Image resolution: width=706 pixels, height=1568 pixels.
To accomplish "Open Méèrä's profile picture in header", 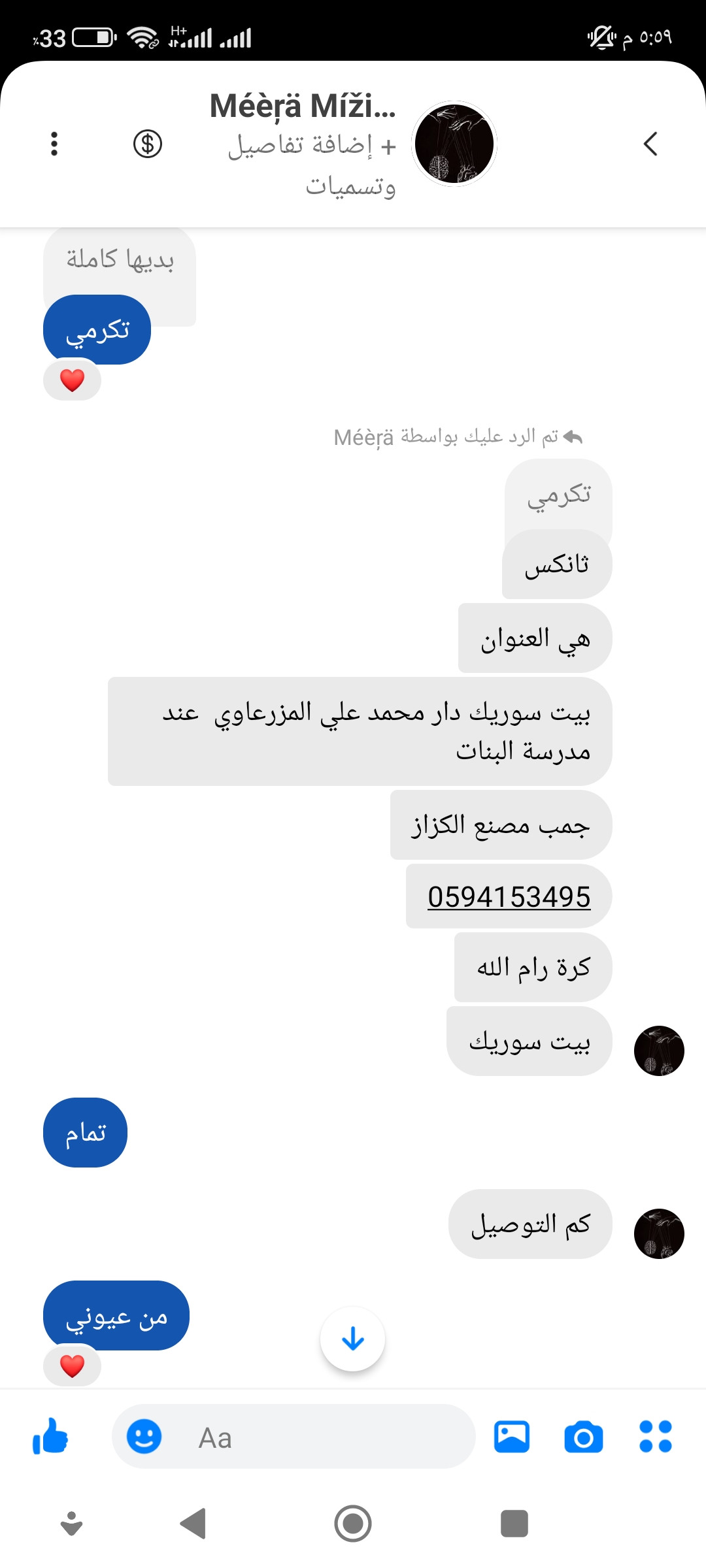I will coord(454,144).
